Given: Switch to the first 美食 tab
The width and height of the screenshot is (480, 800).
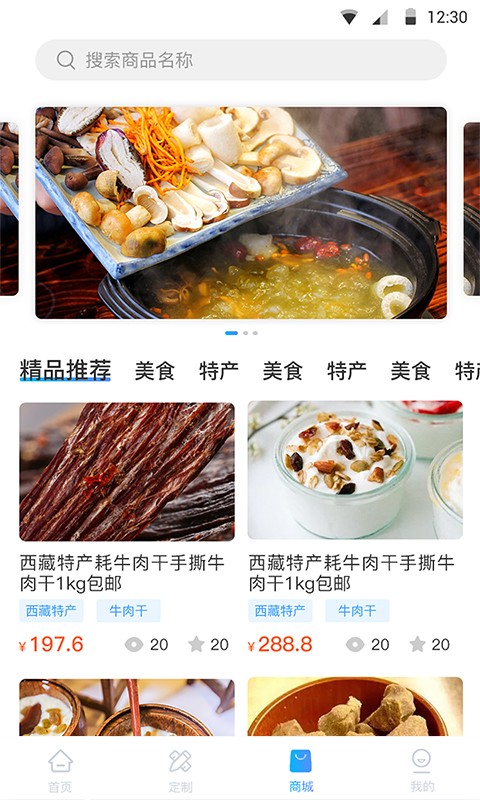Looking at the screenshot, I should click(155, 371).
